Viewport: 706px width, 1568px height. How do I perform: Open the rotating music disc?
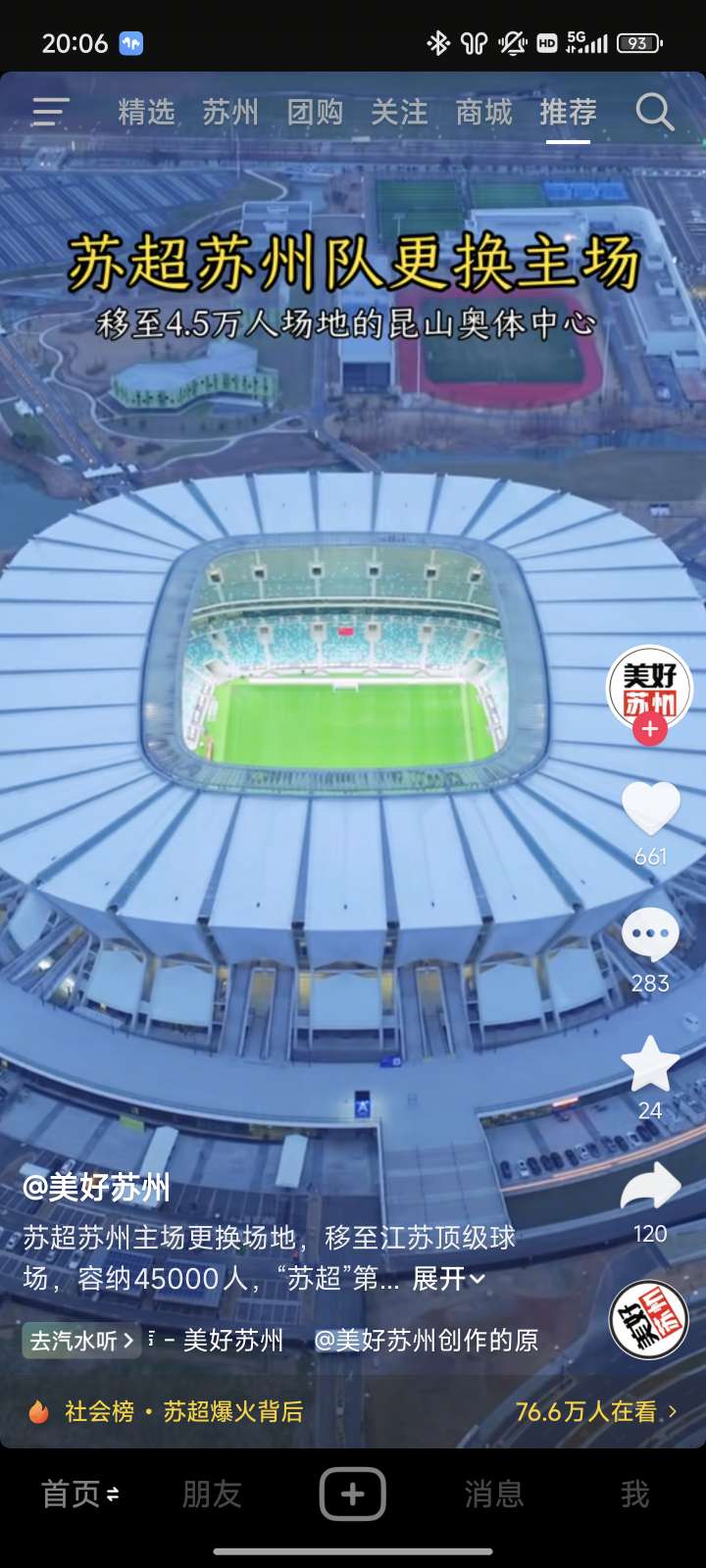point(648,1320)
